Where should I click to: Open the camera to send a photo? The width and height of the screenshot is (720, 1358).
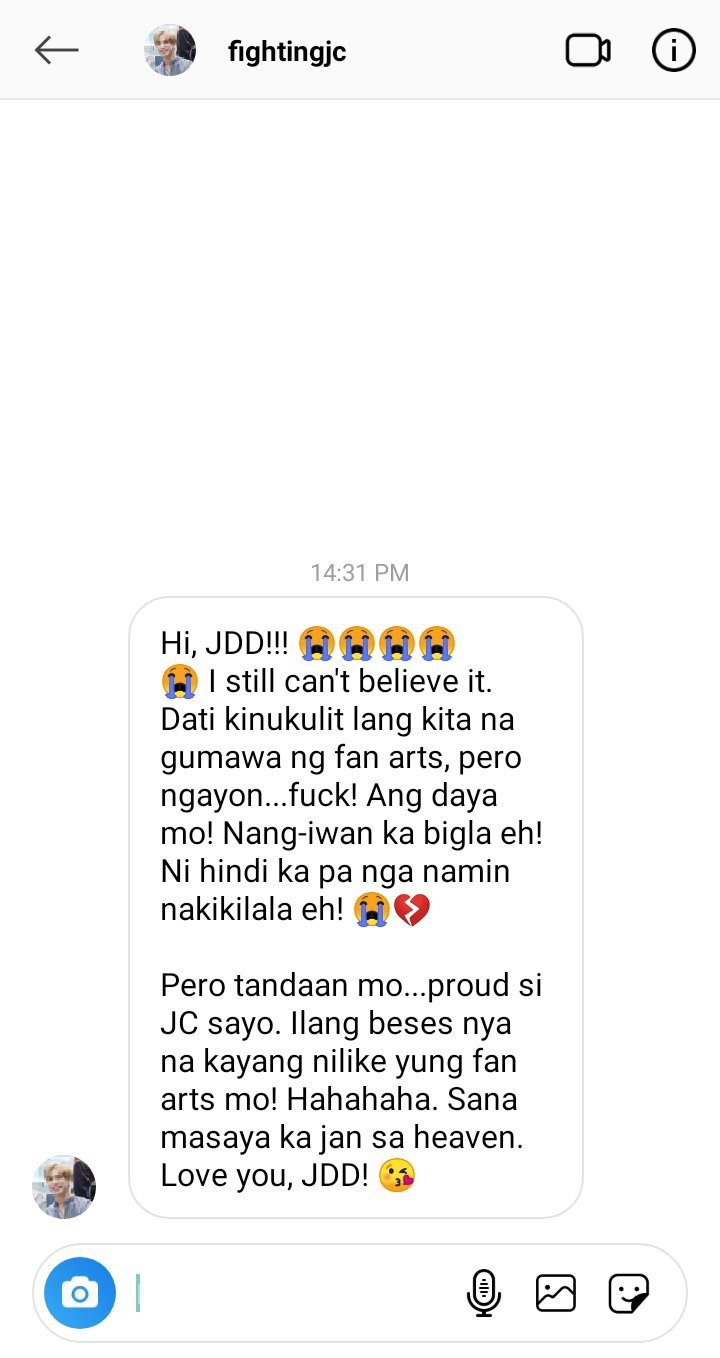80,1293
